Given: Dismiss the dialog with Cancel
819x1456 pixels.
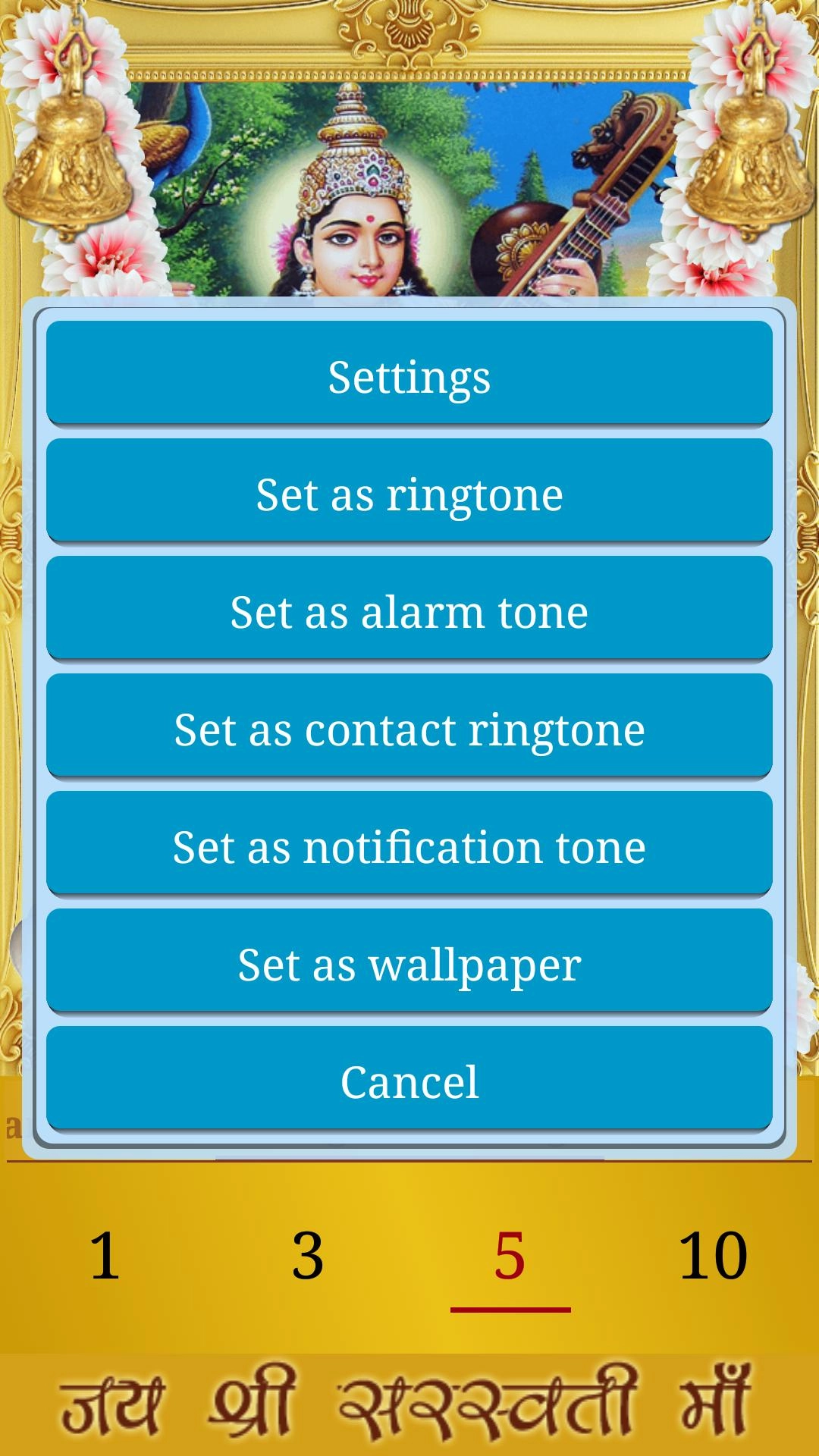Looking at the screenshot, I should click(x=409, y=1078).
